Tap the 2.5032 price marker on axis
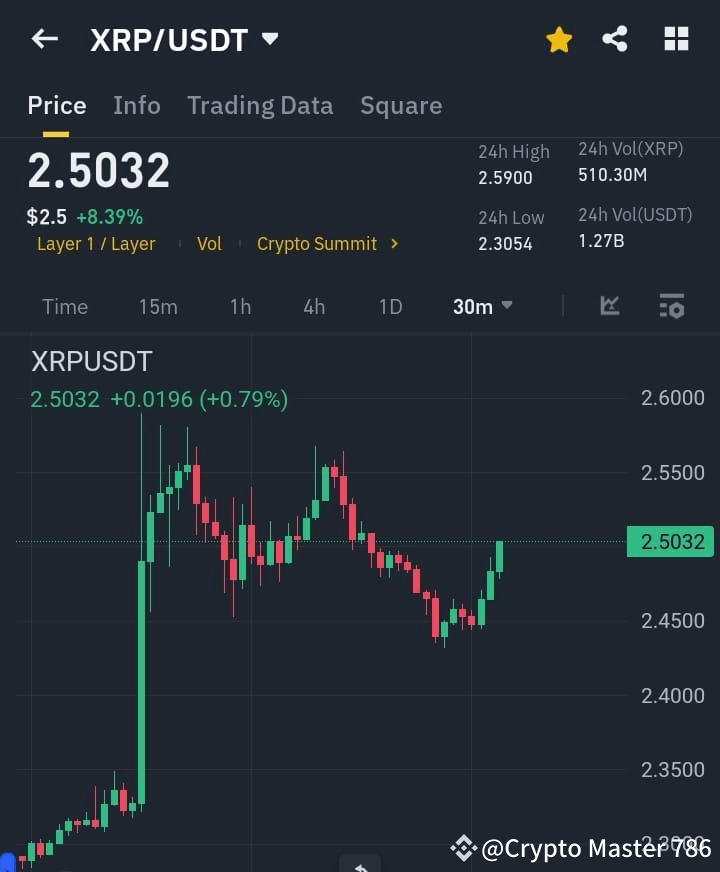 pyautogui.click(x=670, y=540)
